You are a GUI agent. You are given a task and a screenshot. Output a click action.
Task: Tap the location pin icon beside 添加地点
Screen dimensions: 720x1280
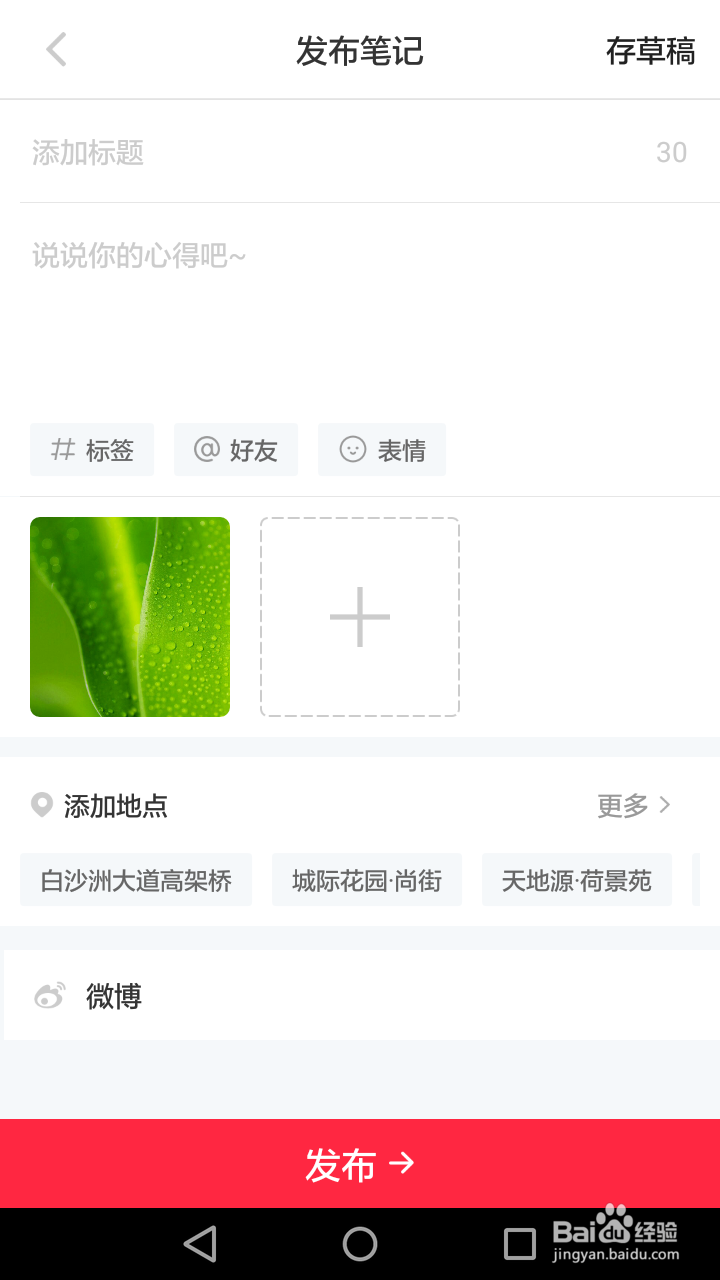pyautogui.click(x=40, y=806)
